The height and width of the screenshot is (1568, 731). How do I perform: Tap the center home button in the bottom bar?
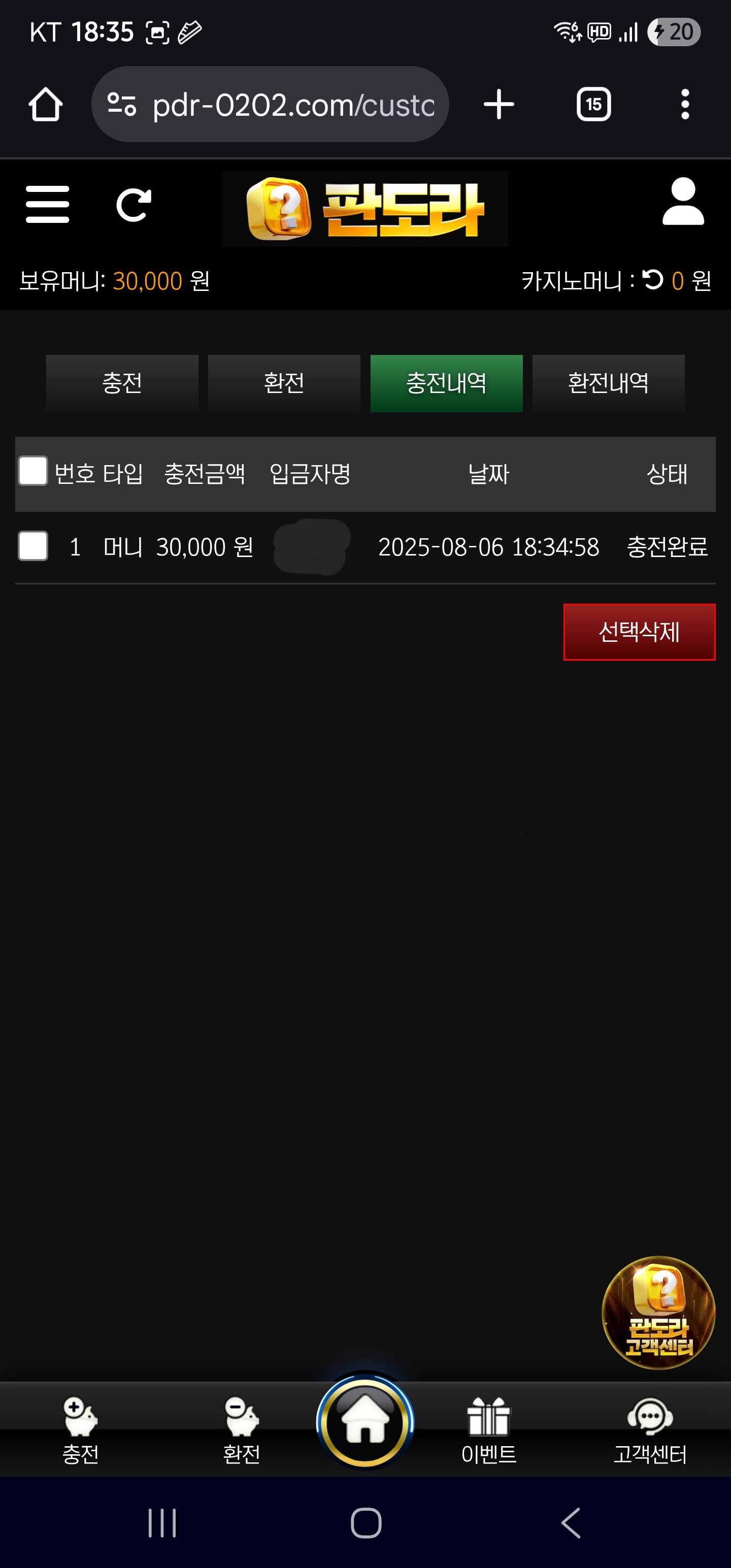tap(365, 1422)
